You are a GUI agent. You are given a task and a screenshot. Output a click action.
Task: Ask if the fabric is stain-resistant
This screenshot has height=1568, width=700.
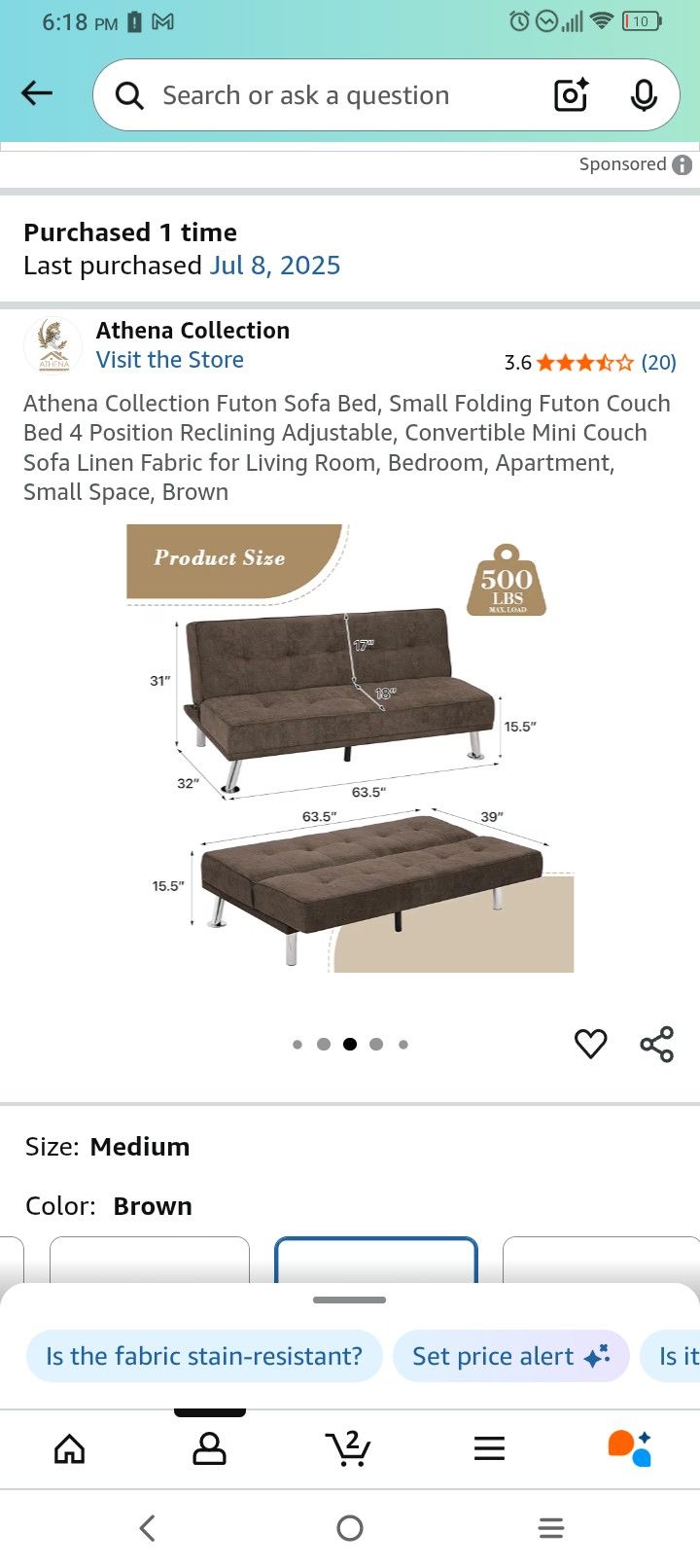point(203,1355)
